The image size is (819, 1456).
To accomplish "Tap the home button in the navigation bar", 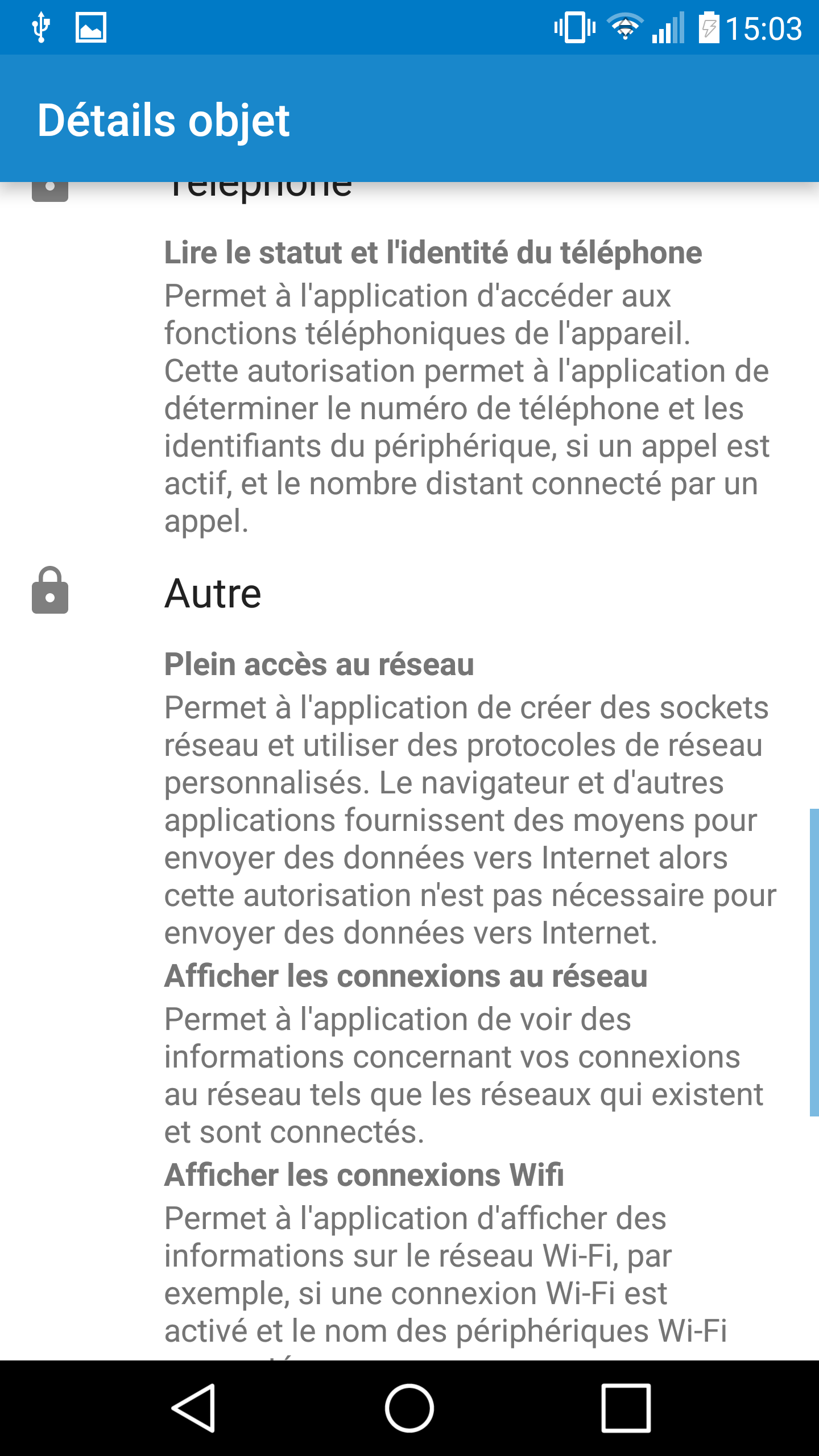I will point(409,1408).
